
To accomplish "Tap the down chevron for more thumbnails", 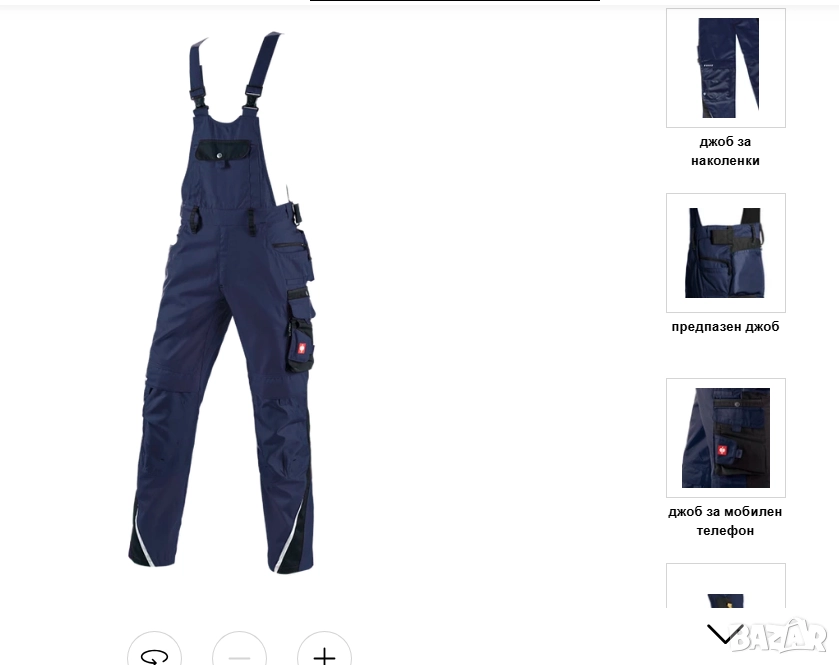I will (x=724, y=633).
